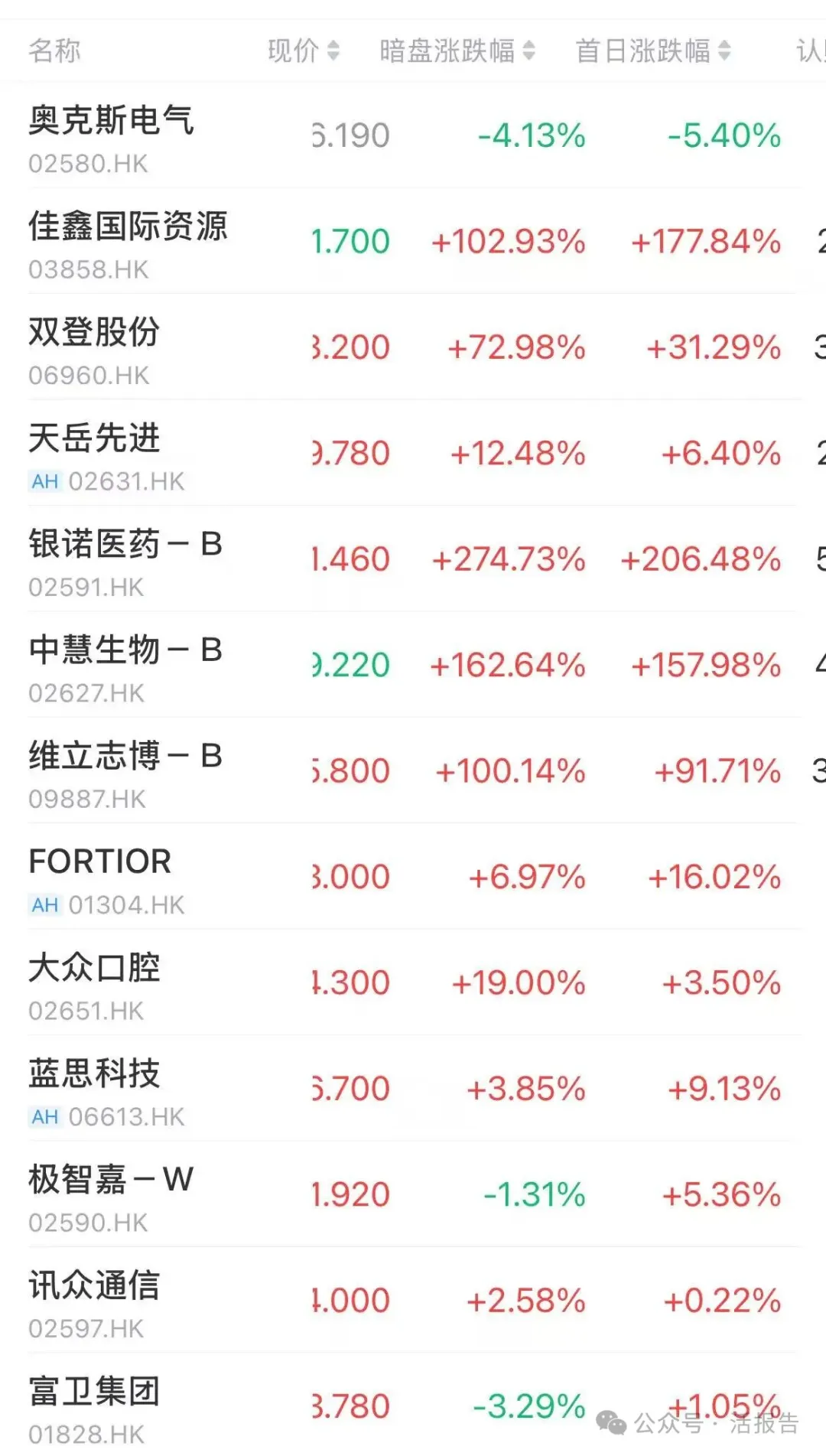The image size is (826, 1456).
Task: Open 天岳先进 02631.HK stock page
Action: coord(413,453)
